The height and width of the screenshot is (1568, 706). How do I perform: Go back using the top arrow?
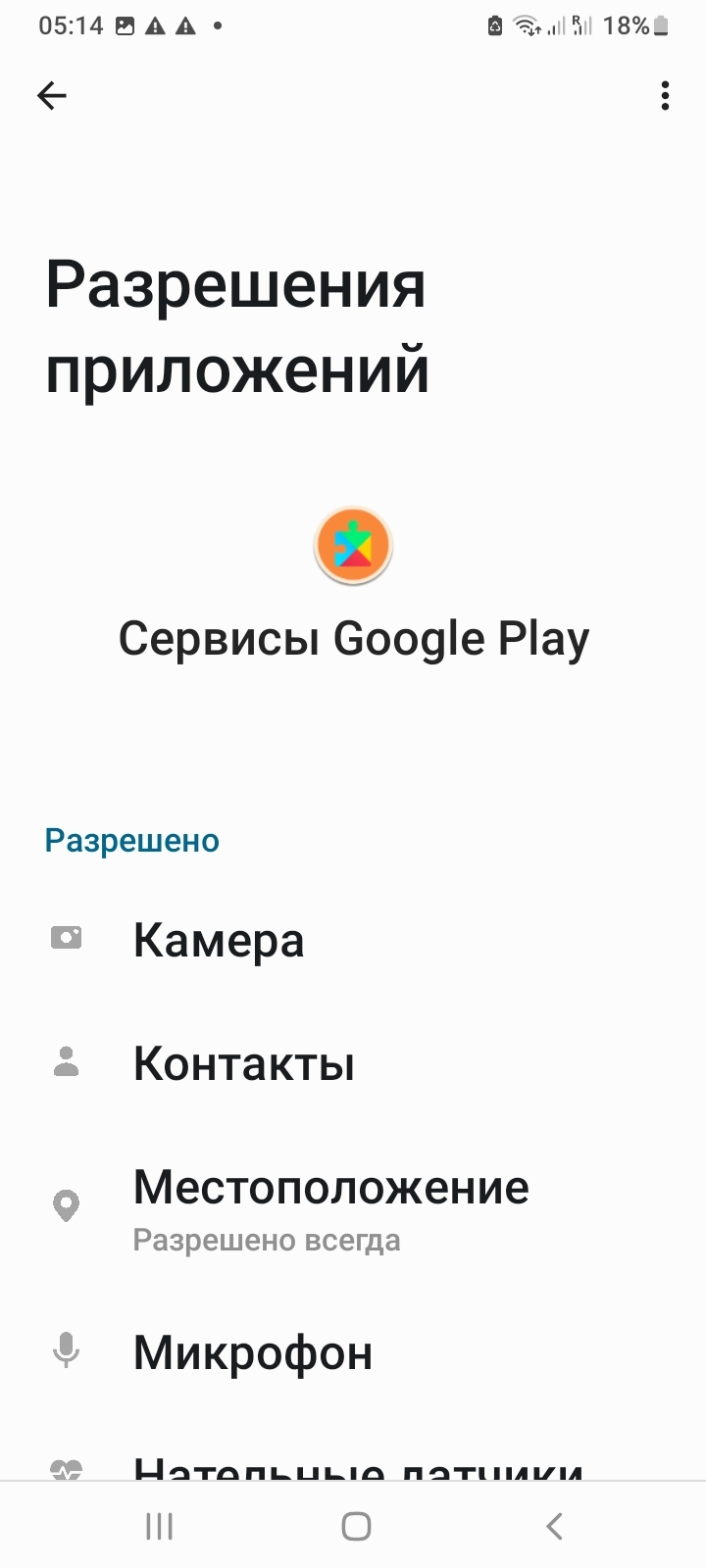click(x=51, y=95)
